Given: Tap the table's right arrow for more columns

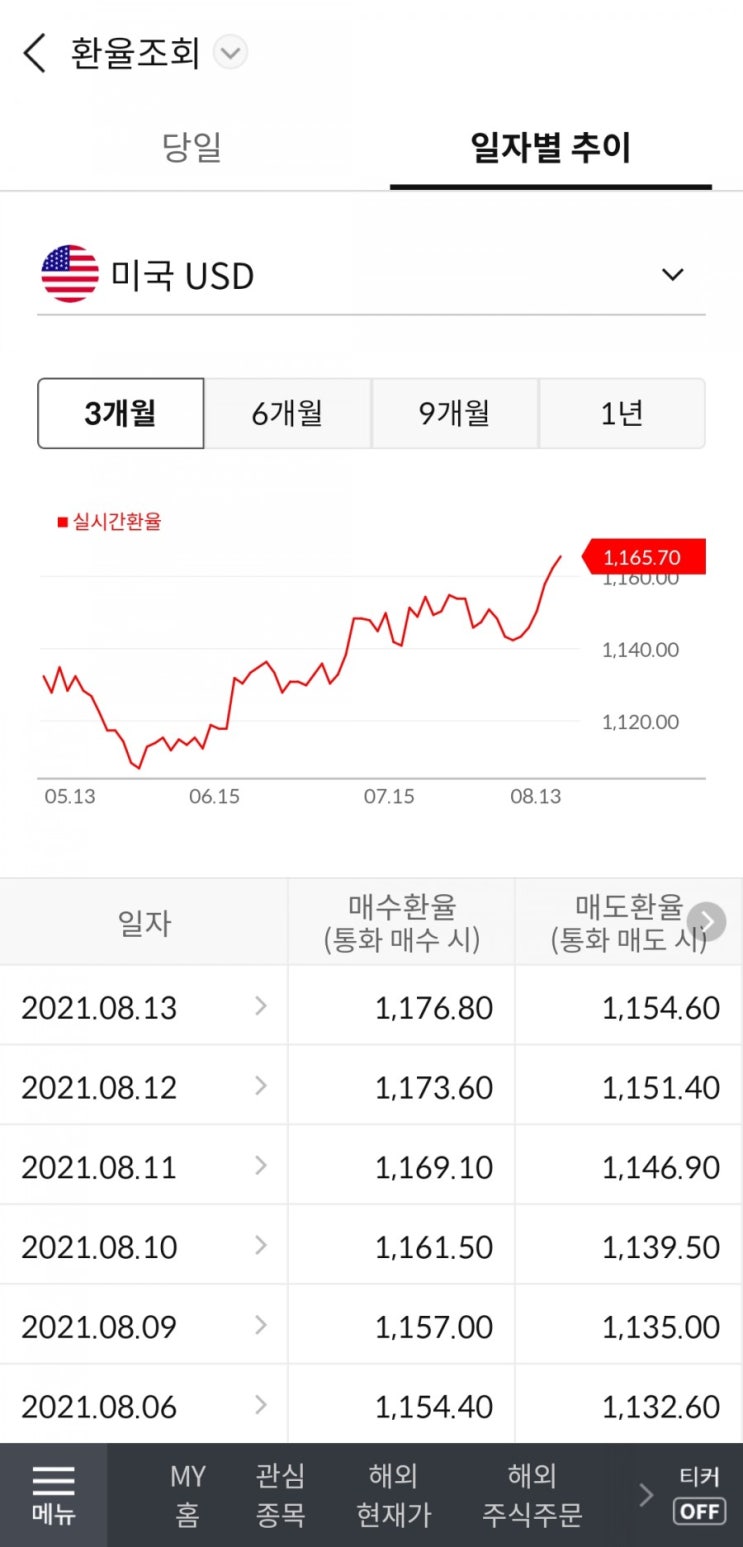Looking at the screenshot, I should tap(707, 921).
